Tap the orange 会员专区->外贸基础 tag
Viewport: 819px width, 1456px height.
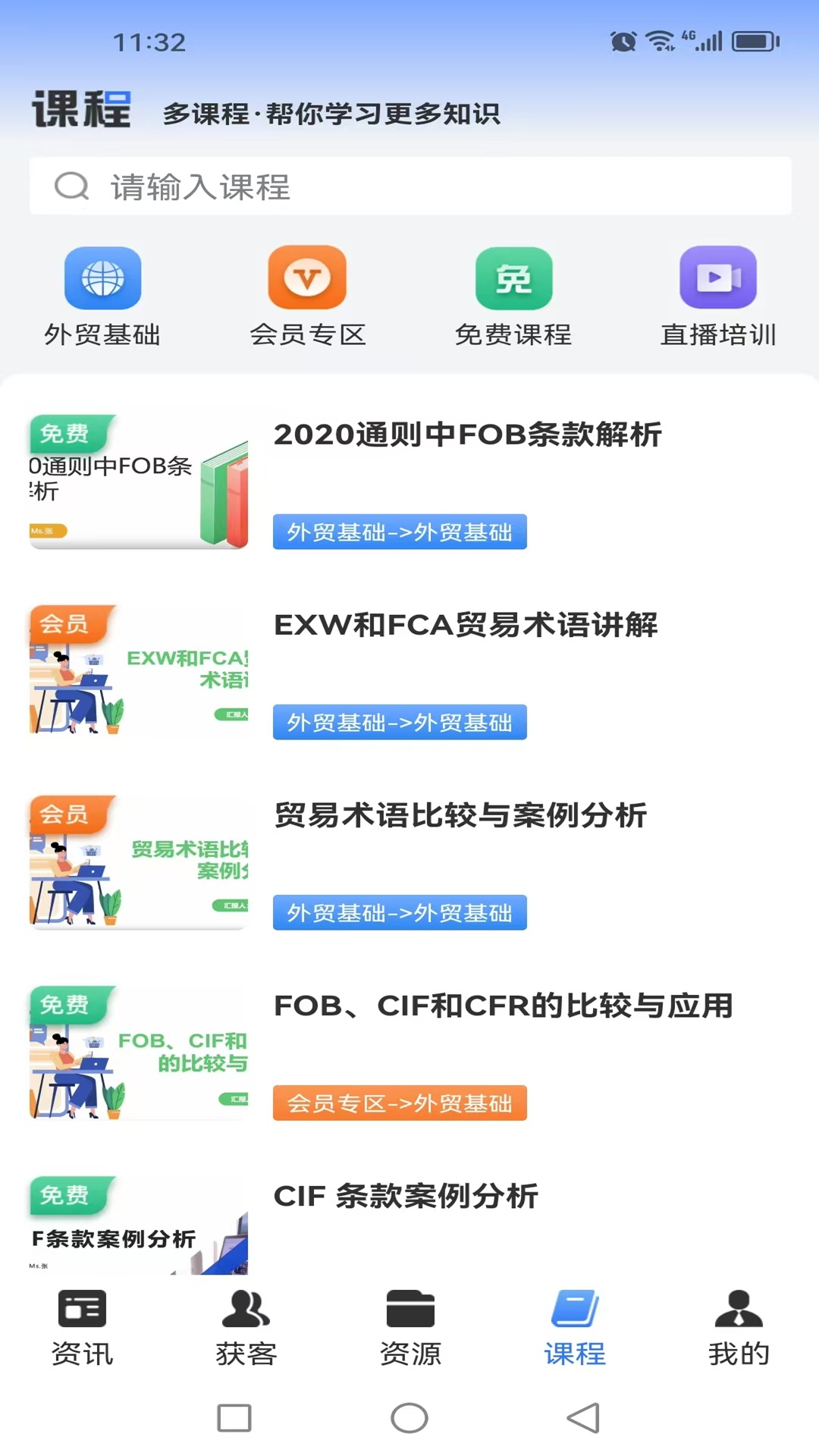[x=400, y=1103]
